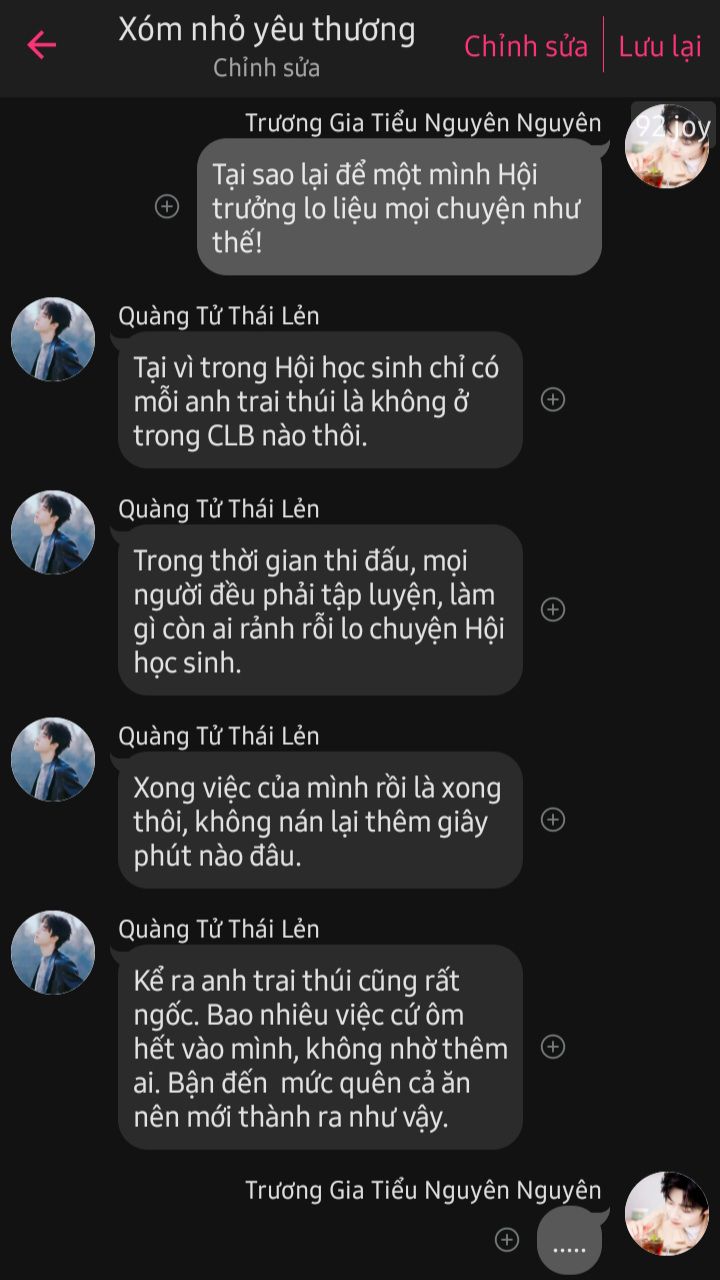Image resolution: width=720 pixels, height=1280 pixels.
Task: Tap plus icon beside 'Kể ra anh trai thúi' message
Action: (x=553, y=1047)
